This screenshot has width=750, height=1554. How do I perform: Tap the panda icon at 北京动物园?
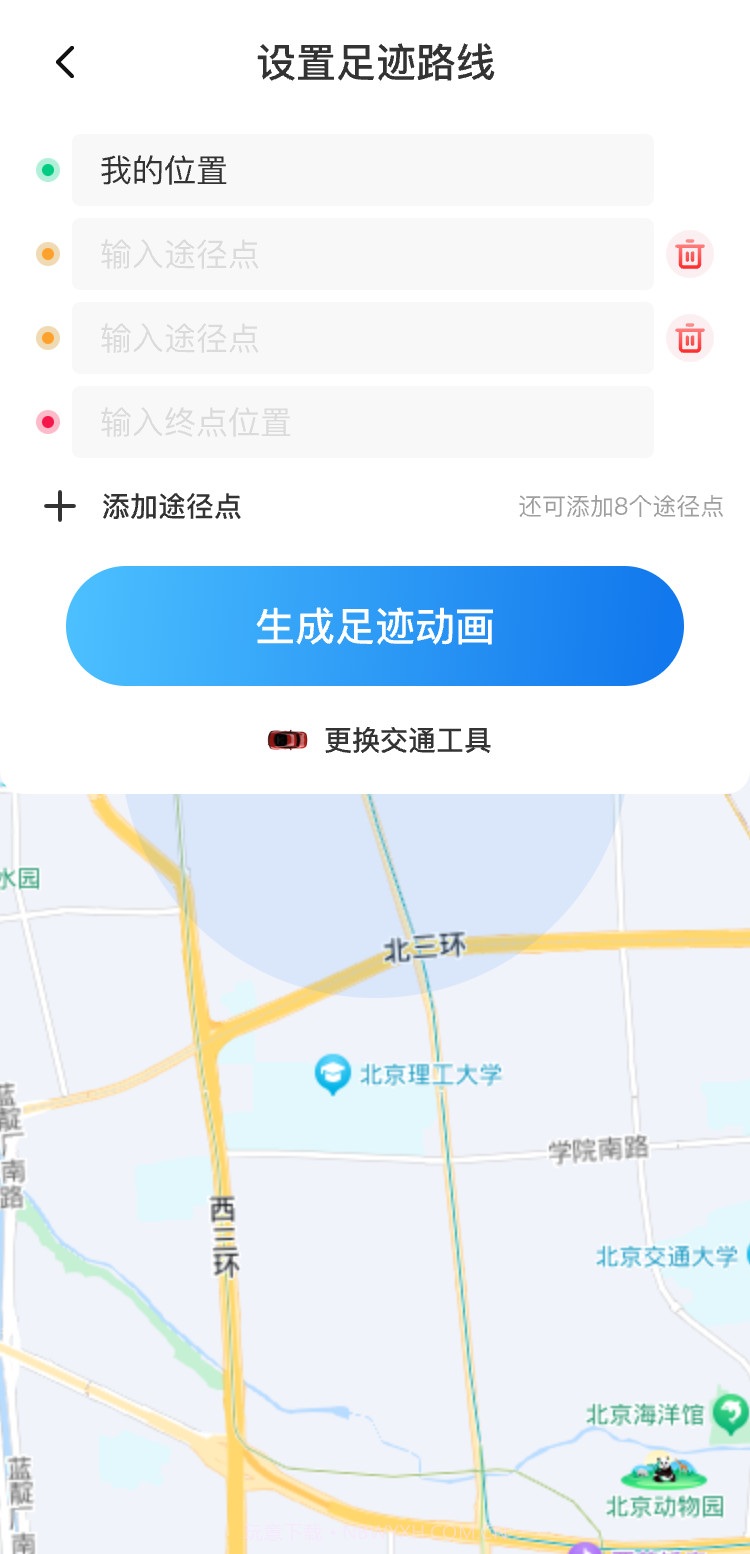click(663, 1468)
